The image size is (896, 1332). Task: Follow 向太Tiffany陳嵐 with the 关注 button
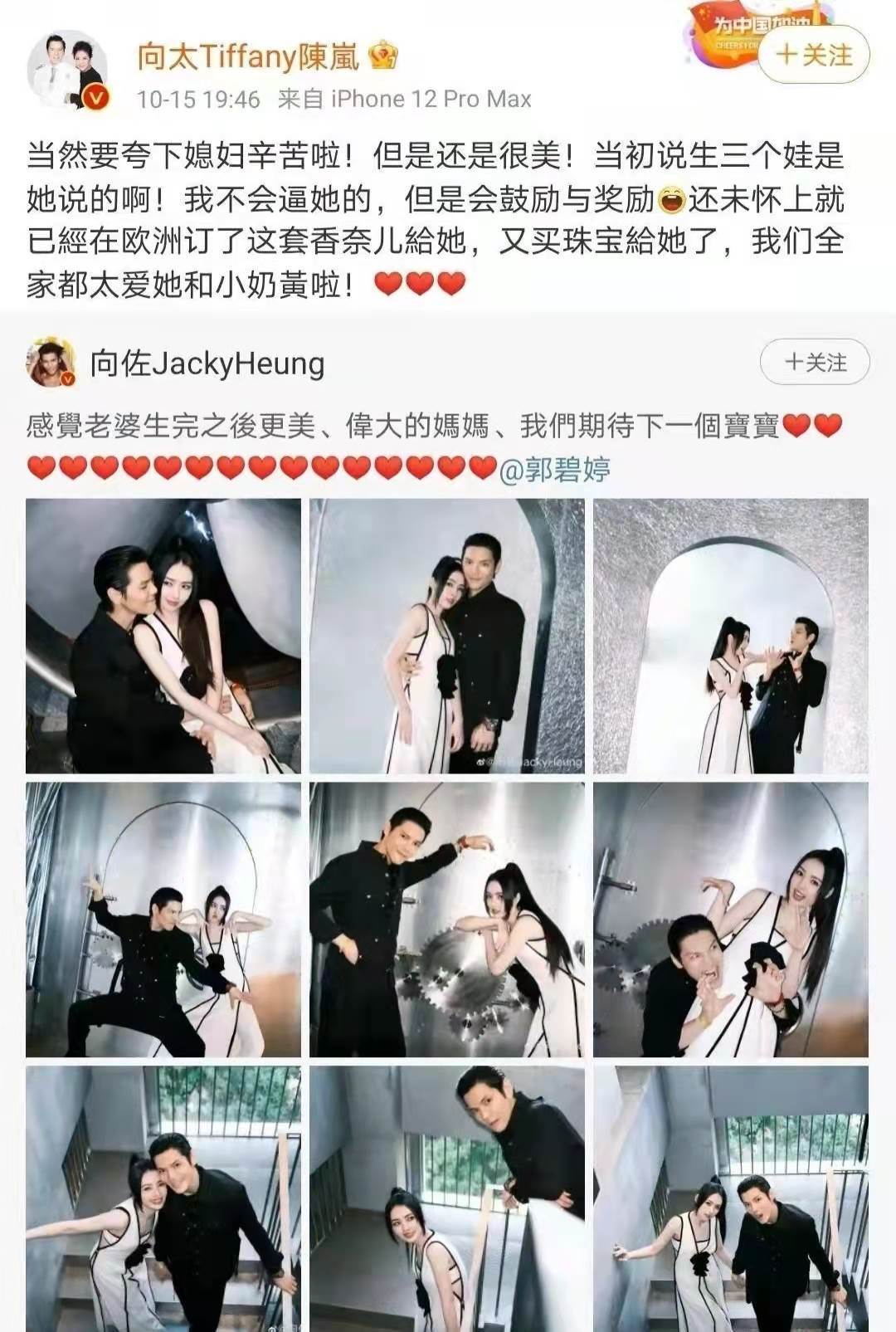coord(814,56)
